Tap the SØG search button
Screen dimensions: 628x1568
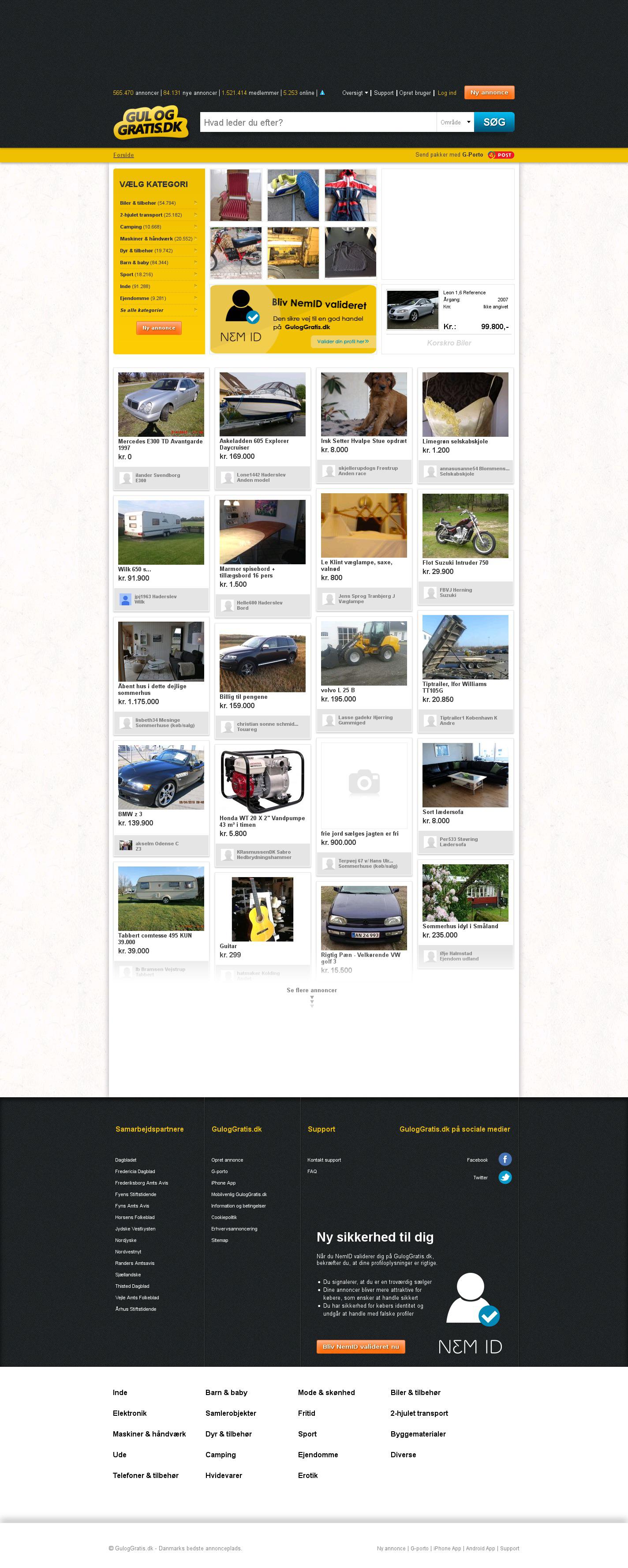click(x=494, y=122)
